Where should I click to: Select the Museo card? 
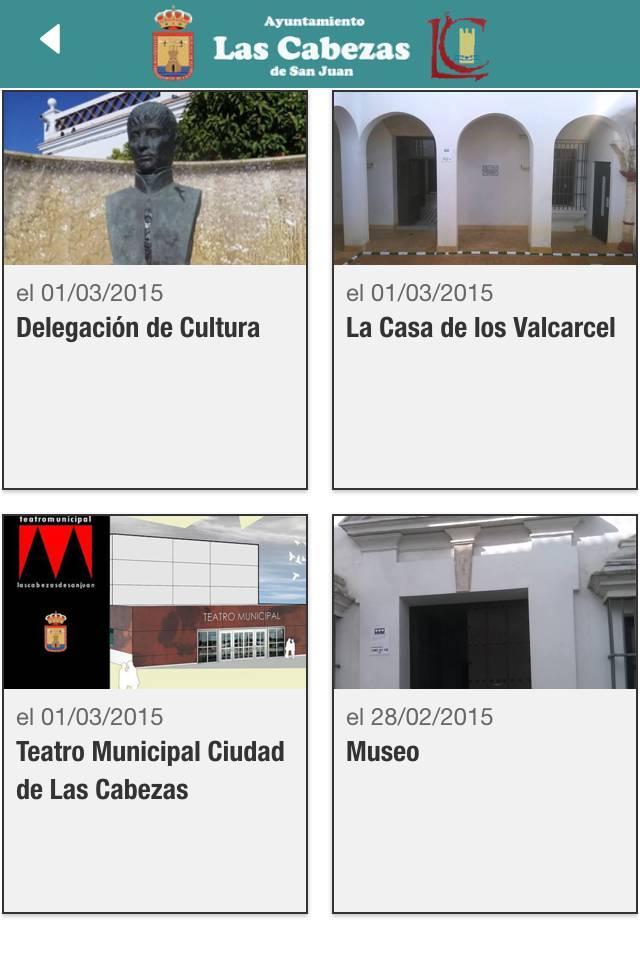(484, 714)
